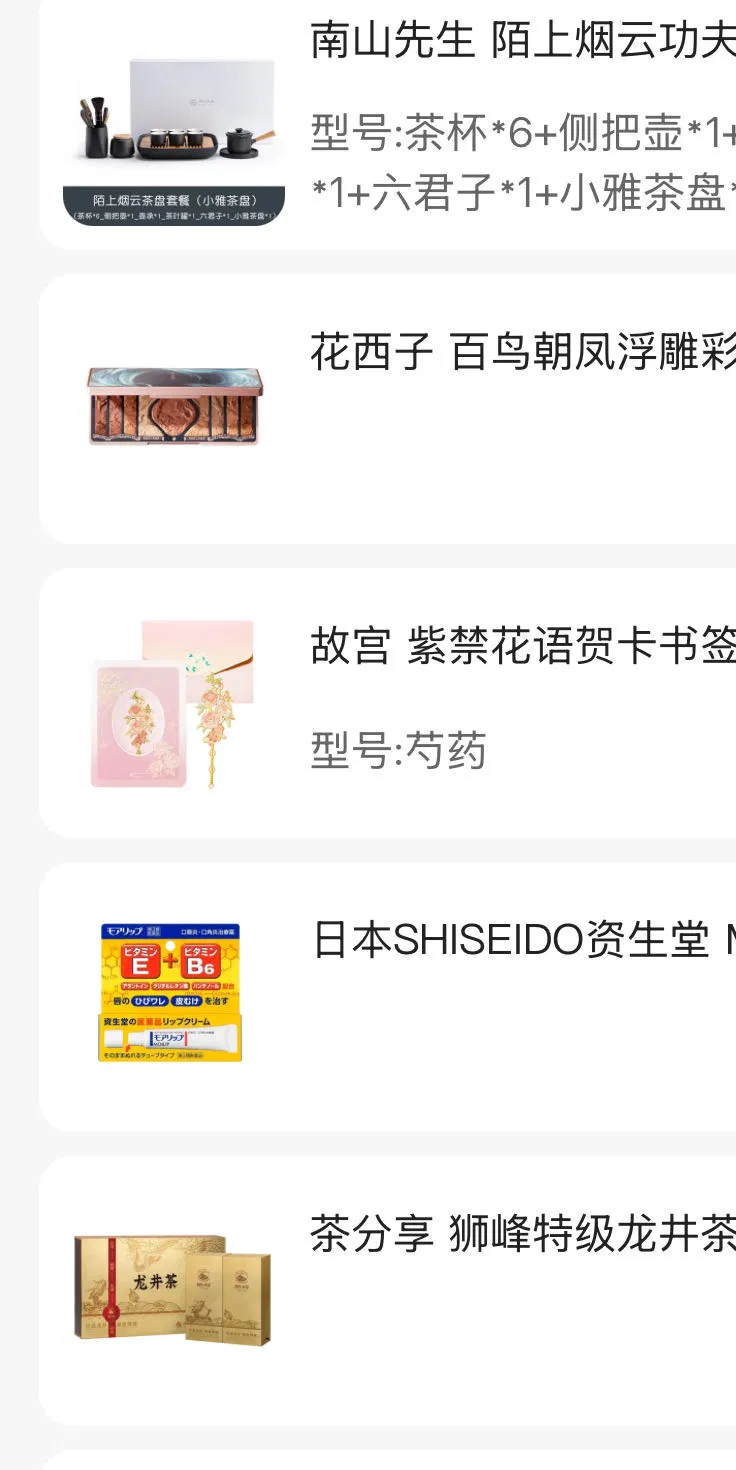Open the 茶分享 狮峰特级龙井茶 product
Image resolution: width=736 pixels, height=1470 pixels.
[522, 1236]
